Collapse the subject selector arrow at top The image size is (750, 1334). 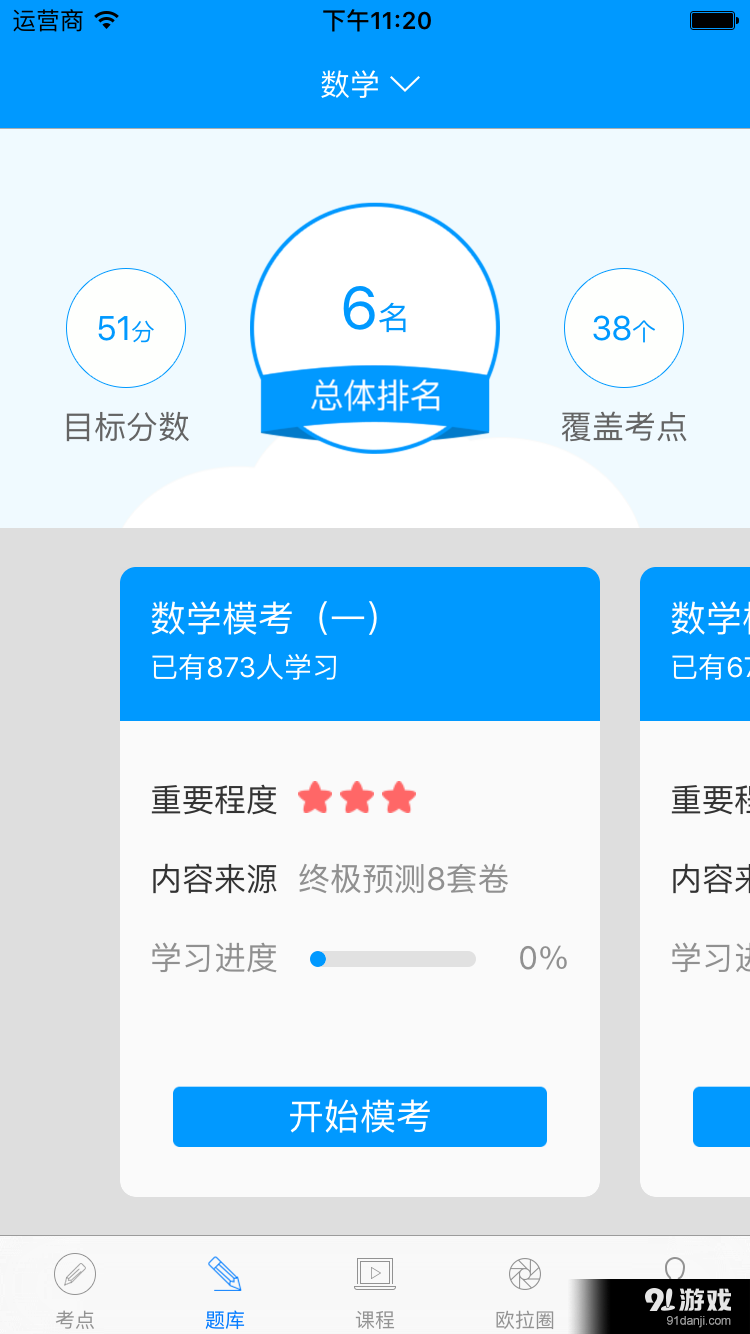(404, 85)
